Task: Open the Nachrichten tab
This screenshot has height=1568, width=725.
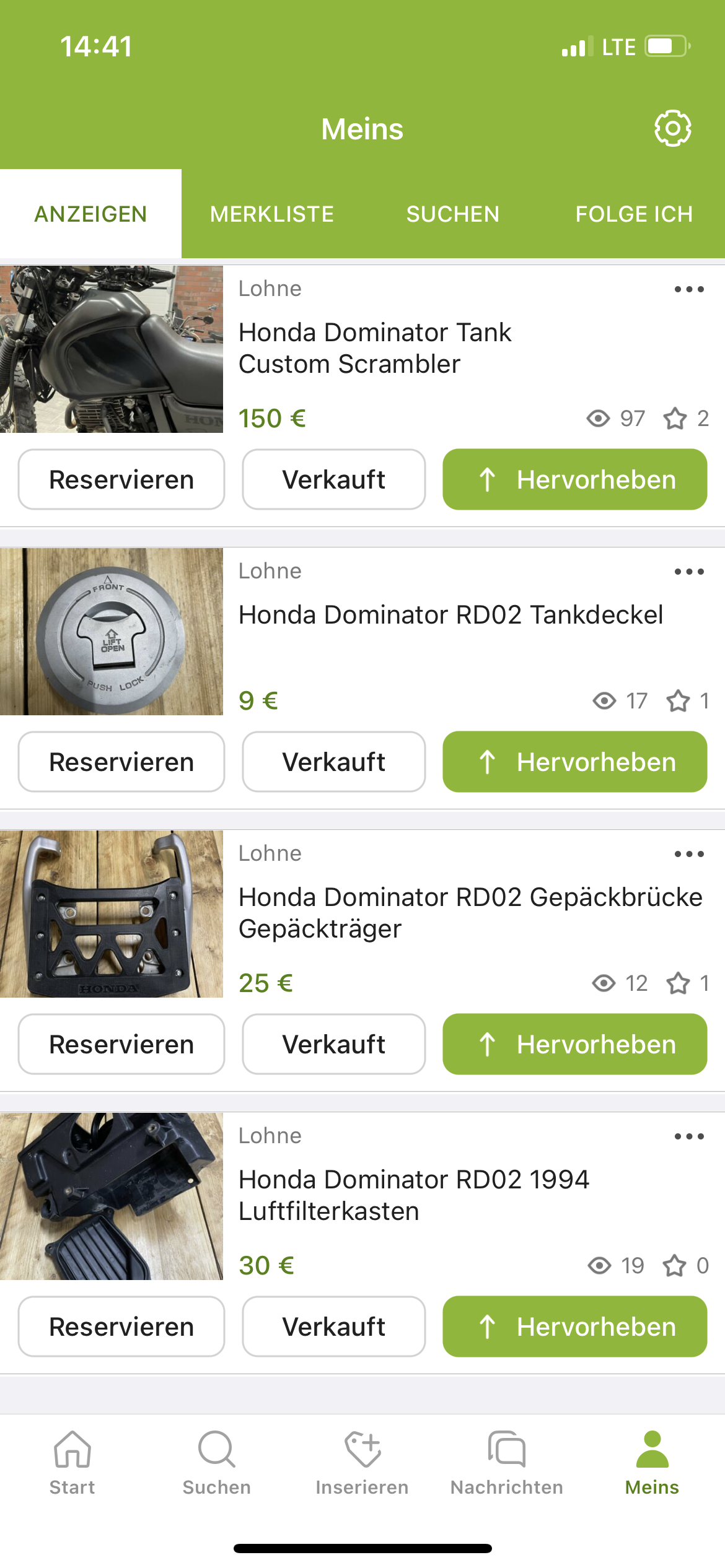Action: (x=507, y=1463)
